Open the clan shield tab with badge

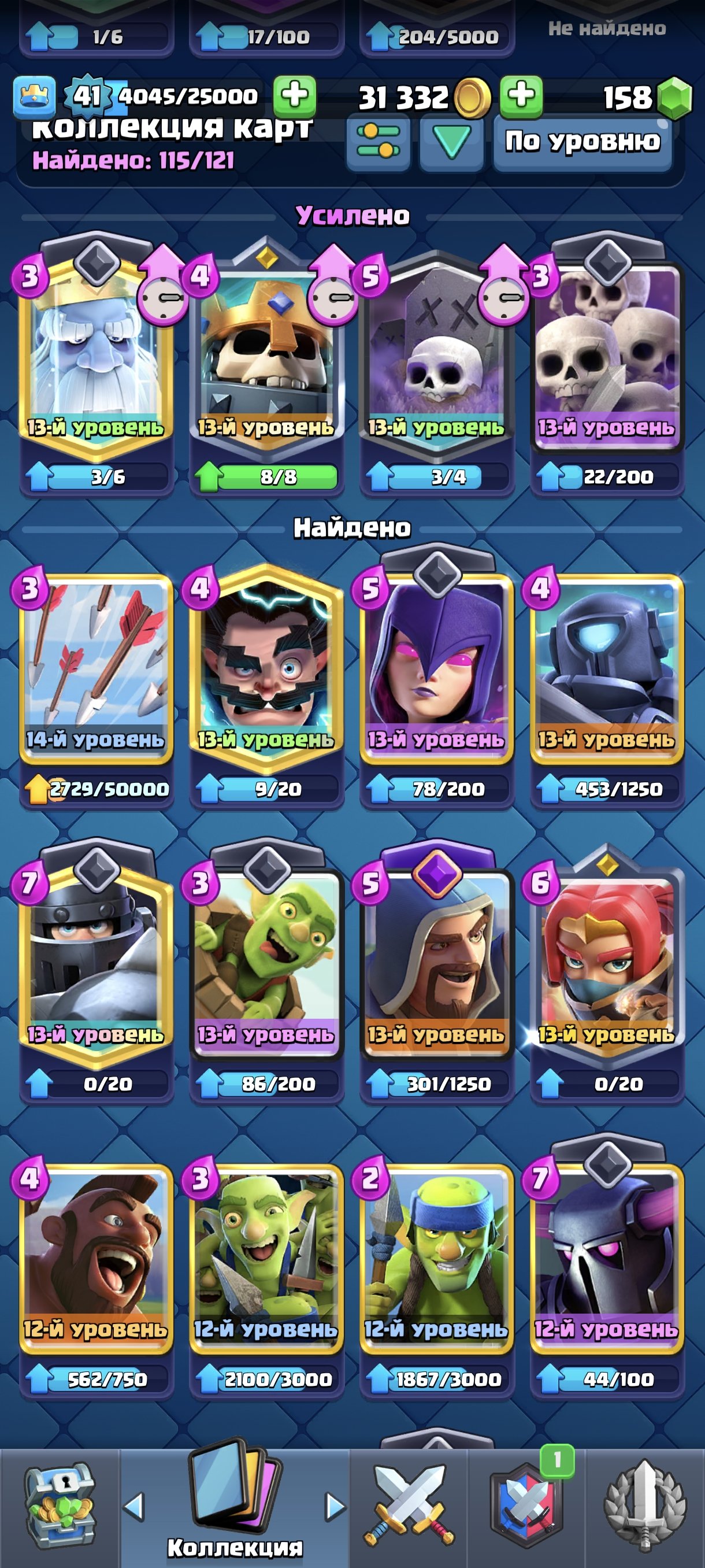527,1507
